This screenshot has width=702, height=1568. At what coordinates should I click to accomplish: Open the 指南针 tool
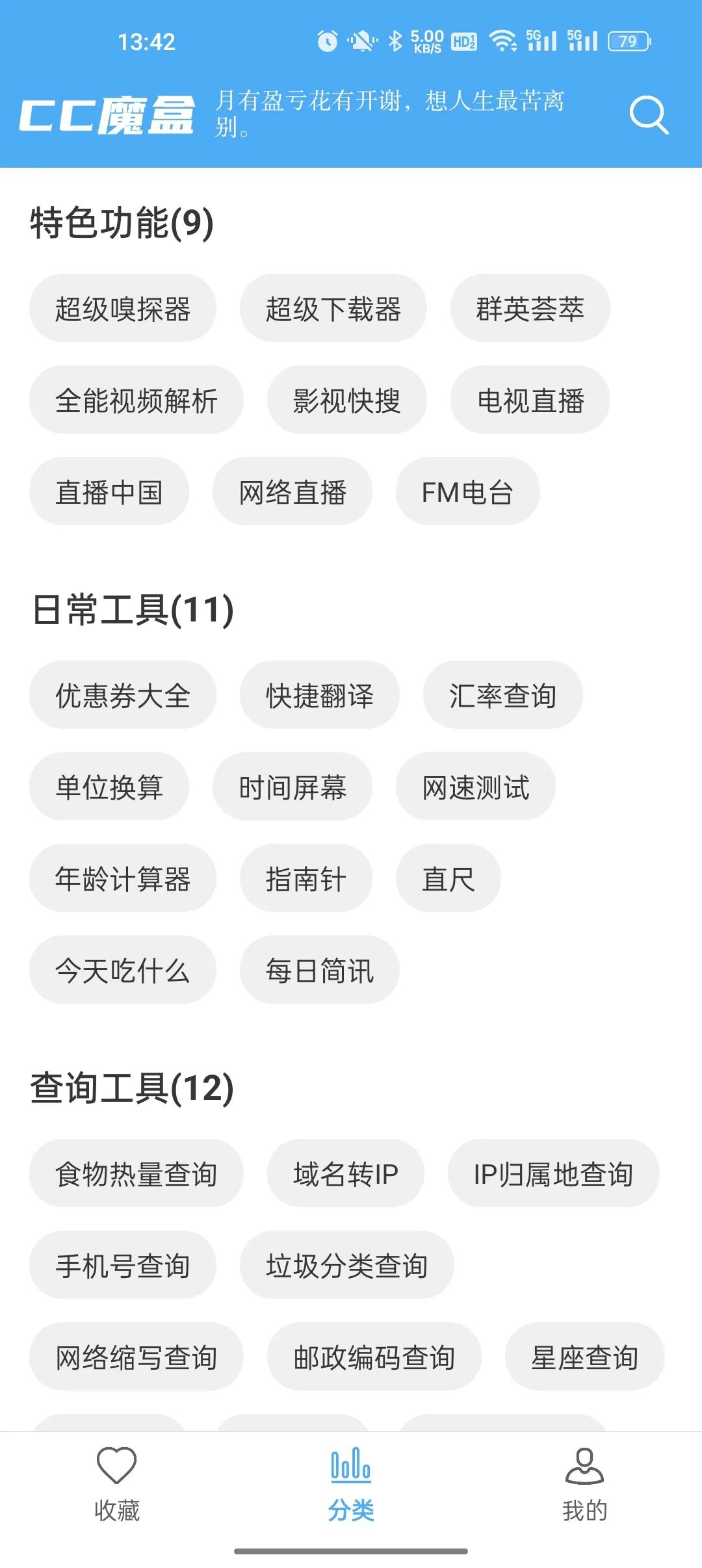pos(305,878)
